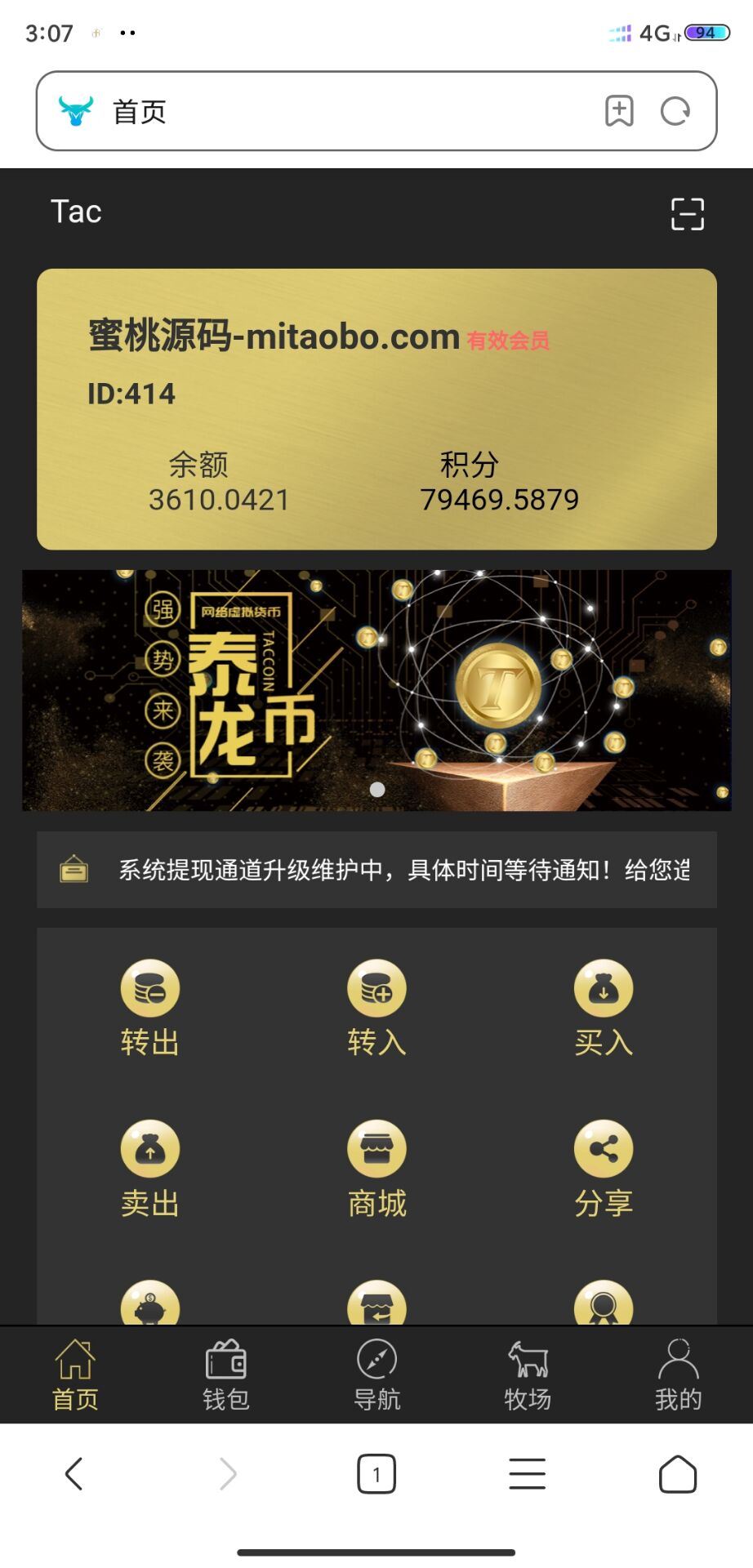Viewport: 753px width, 1568px height.
Task: Switch to the 牧场 ranch tab
Action: coord(528,1376)
